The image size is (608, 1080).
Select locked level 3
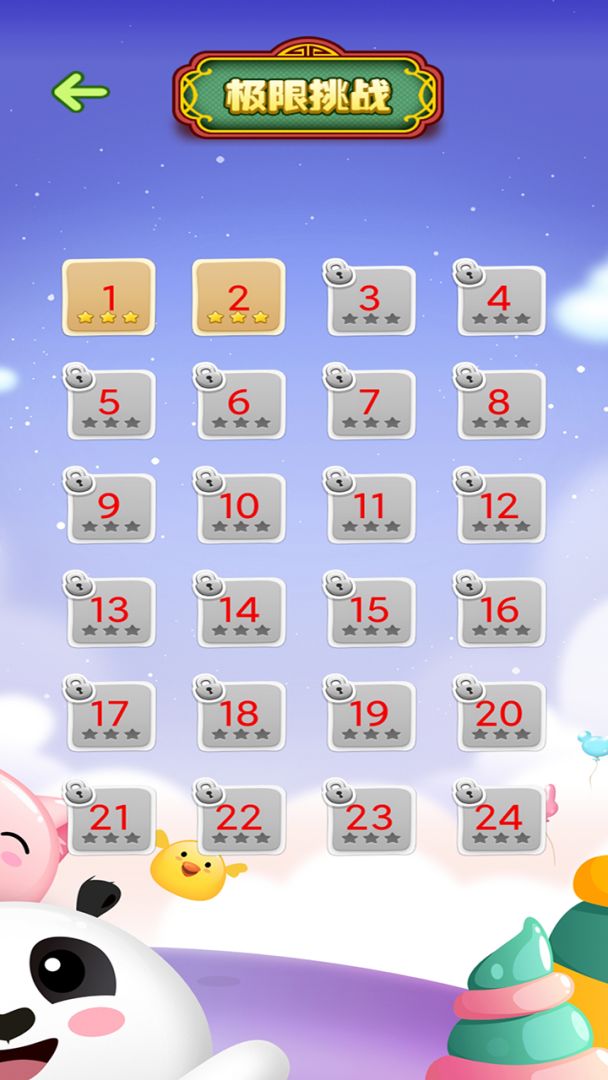[x=371, y=300]
